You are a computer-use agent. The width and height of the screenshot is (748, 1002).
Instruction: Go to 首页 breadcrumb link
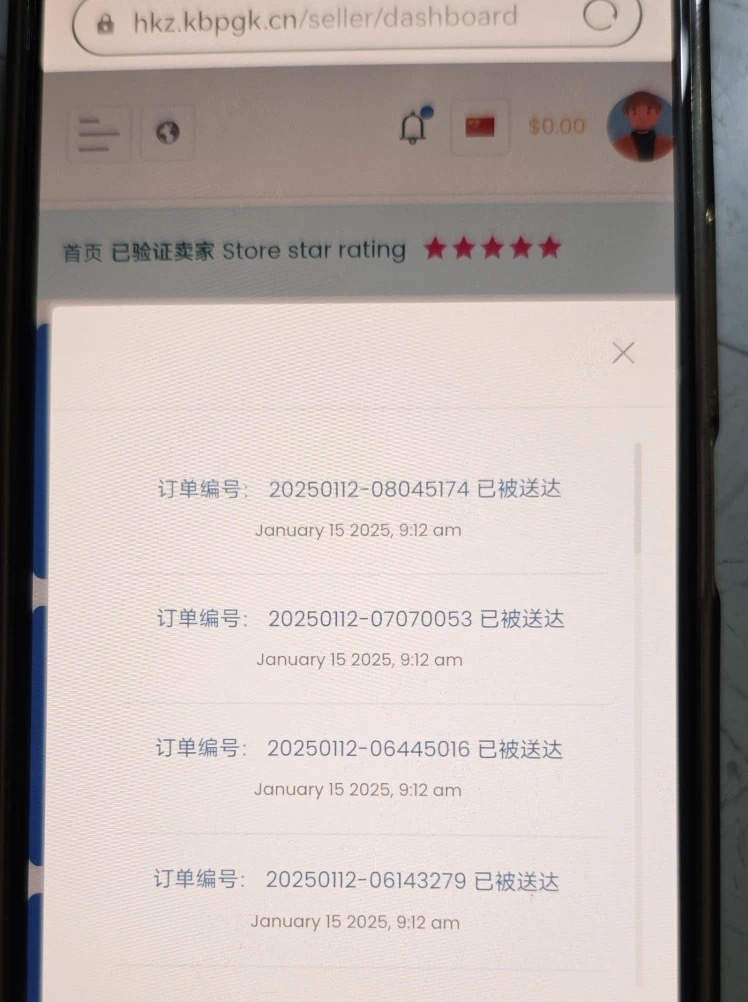[82, 252]
